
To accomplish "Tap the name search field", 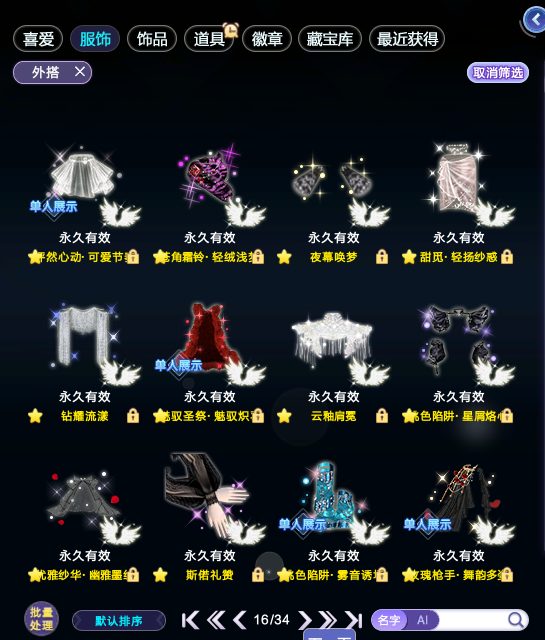I will [x=472, y=620].
